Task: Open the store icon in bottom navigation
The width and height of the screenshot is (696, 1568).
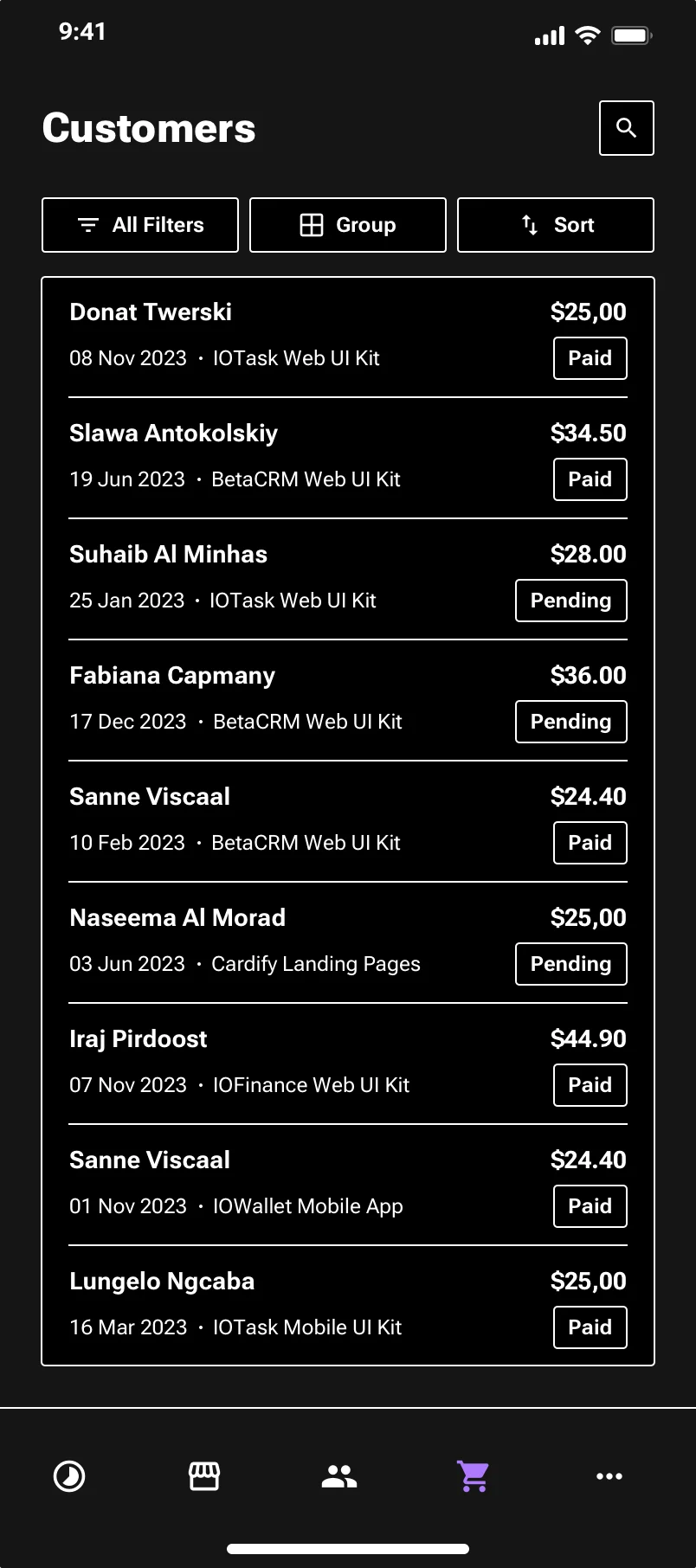Action: click(204, 1477)
